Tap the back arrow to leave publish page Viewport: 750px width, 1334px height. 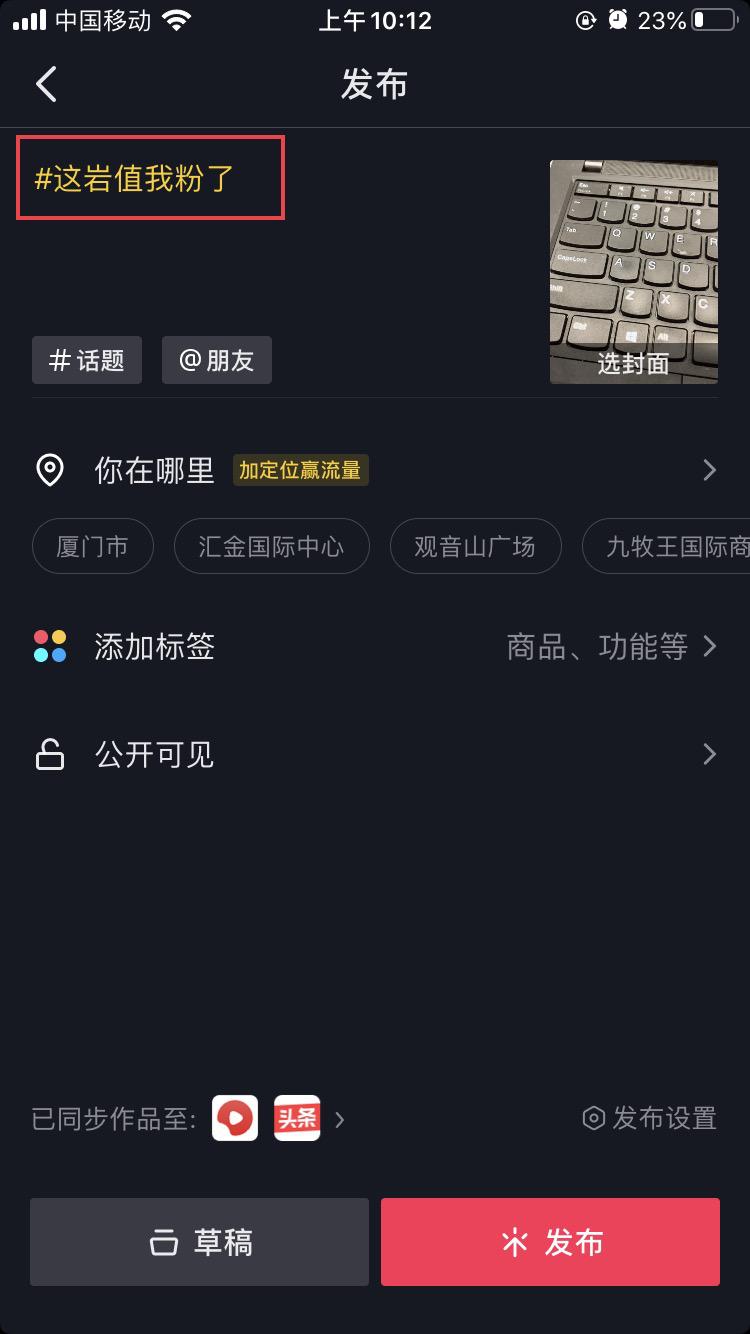pos(44,84)
